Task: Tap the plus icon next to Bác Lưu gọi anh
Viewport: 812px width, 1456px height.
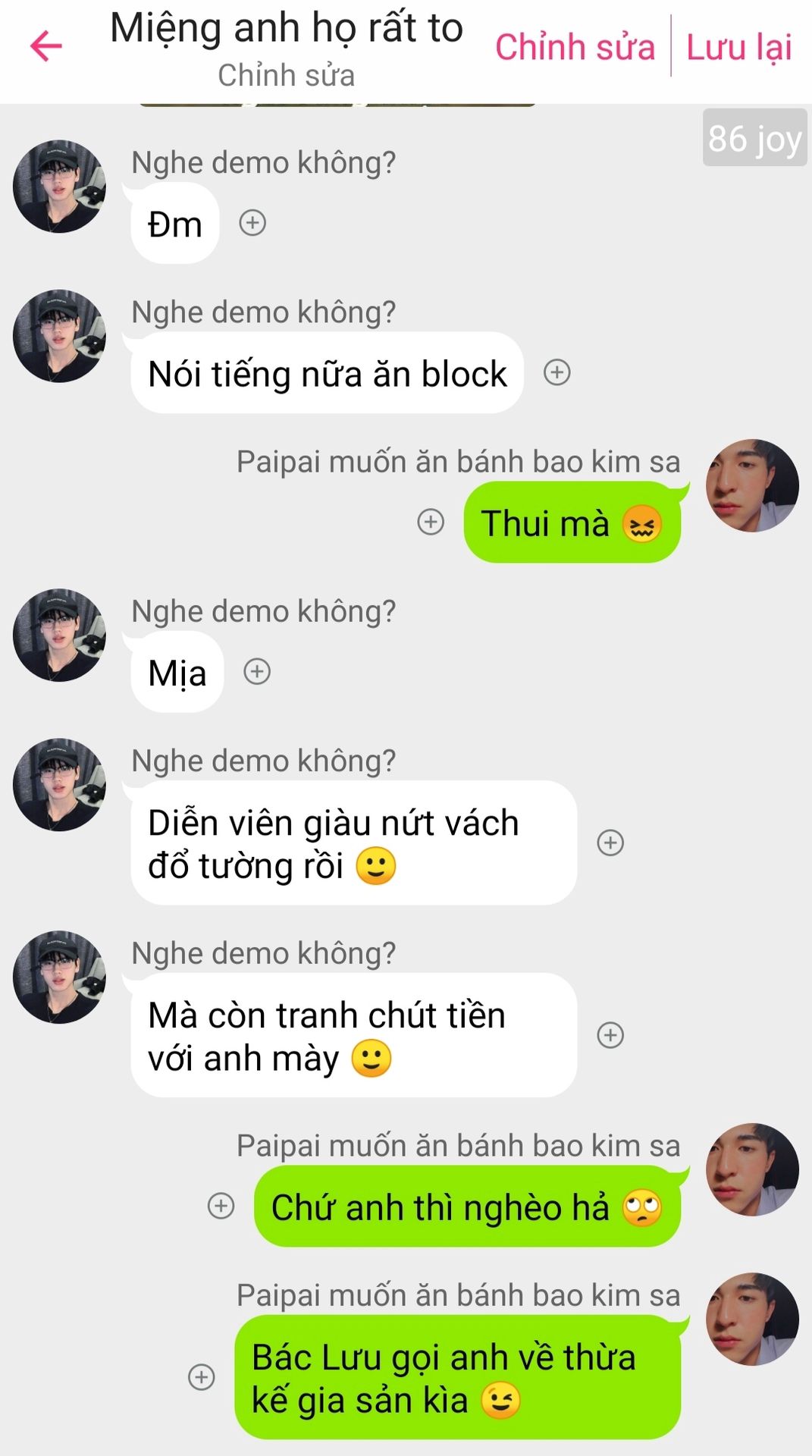Action: pyautogui.click(x=201, y=1377)
